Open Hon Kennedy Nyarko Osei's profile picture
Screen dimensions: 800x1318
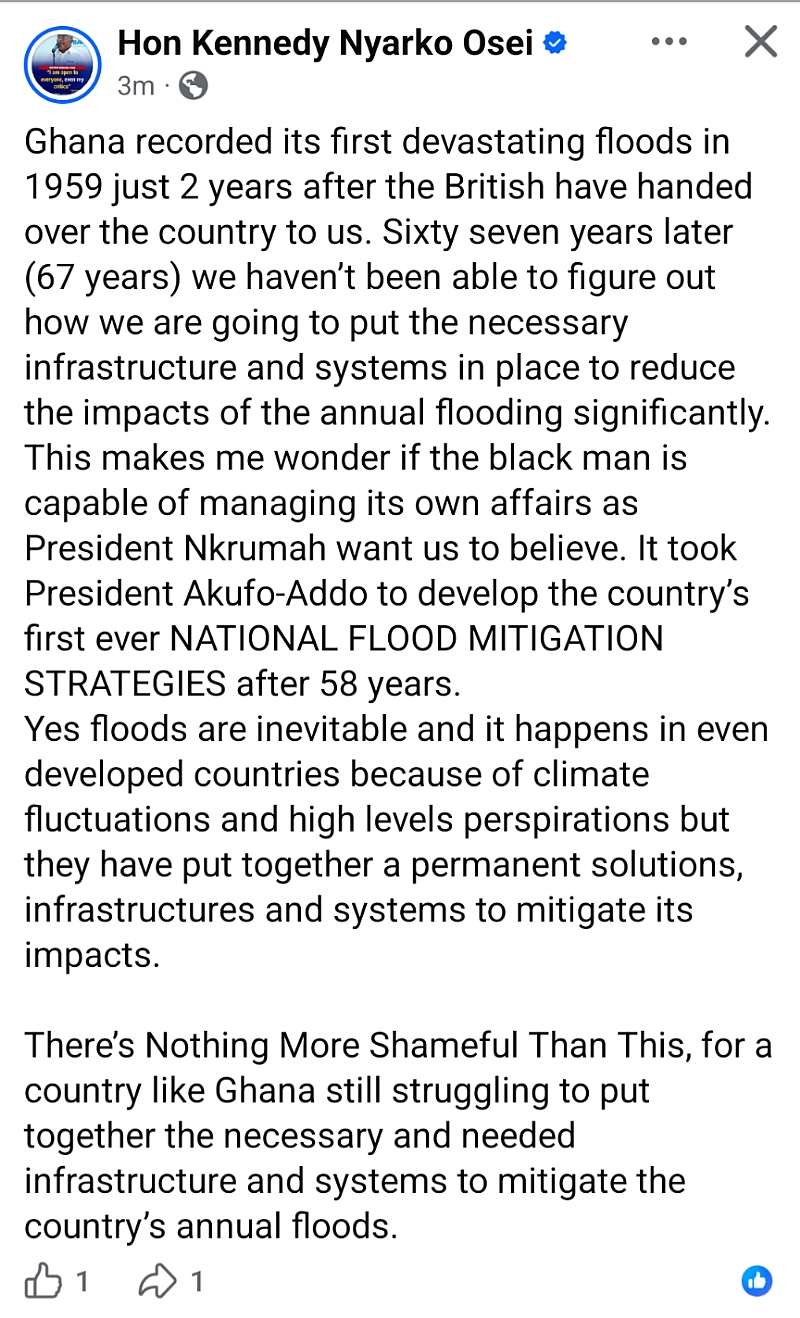63,64
